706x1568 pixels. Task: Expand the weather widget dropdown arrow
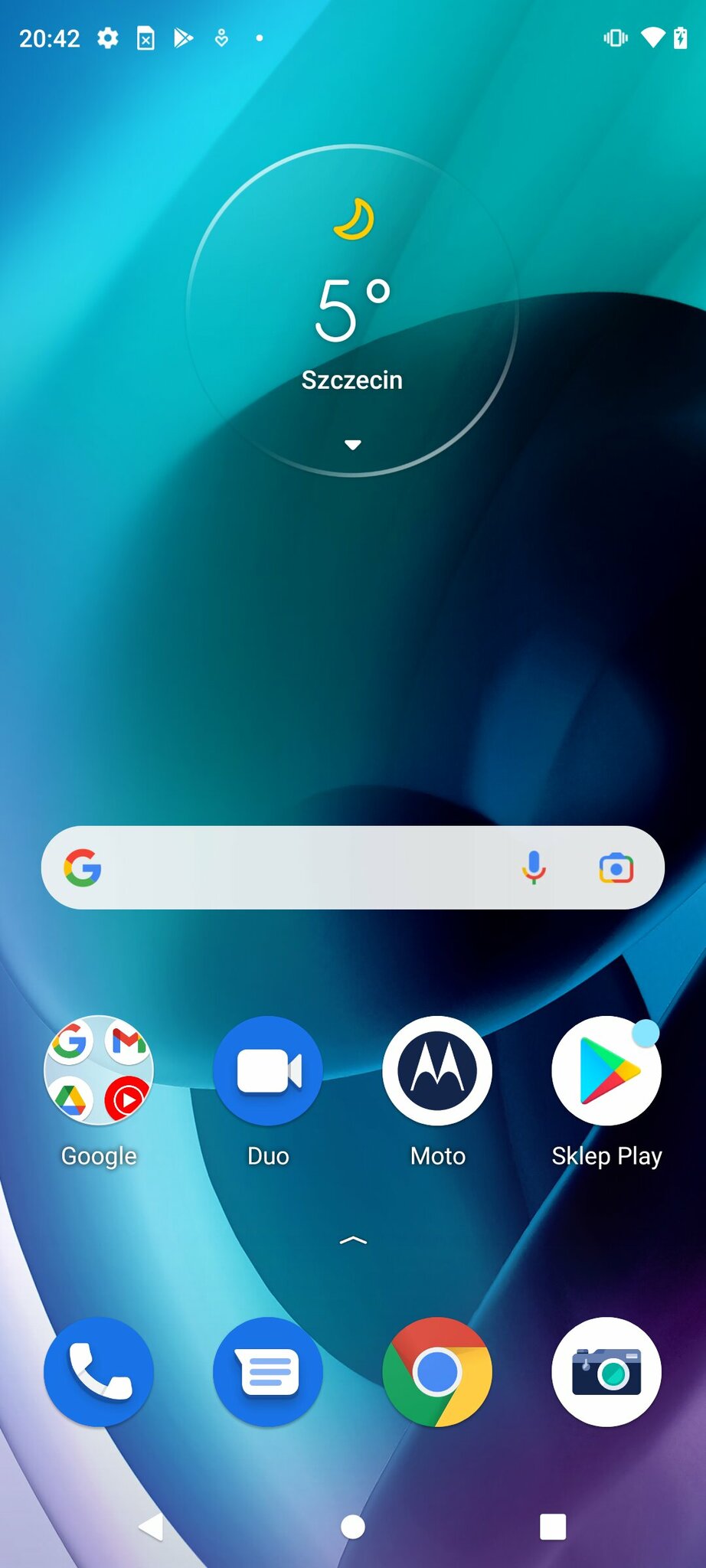click(352, 445)
